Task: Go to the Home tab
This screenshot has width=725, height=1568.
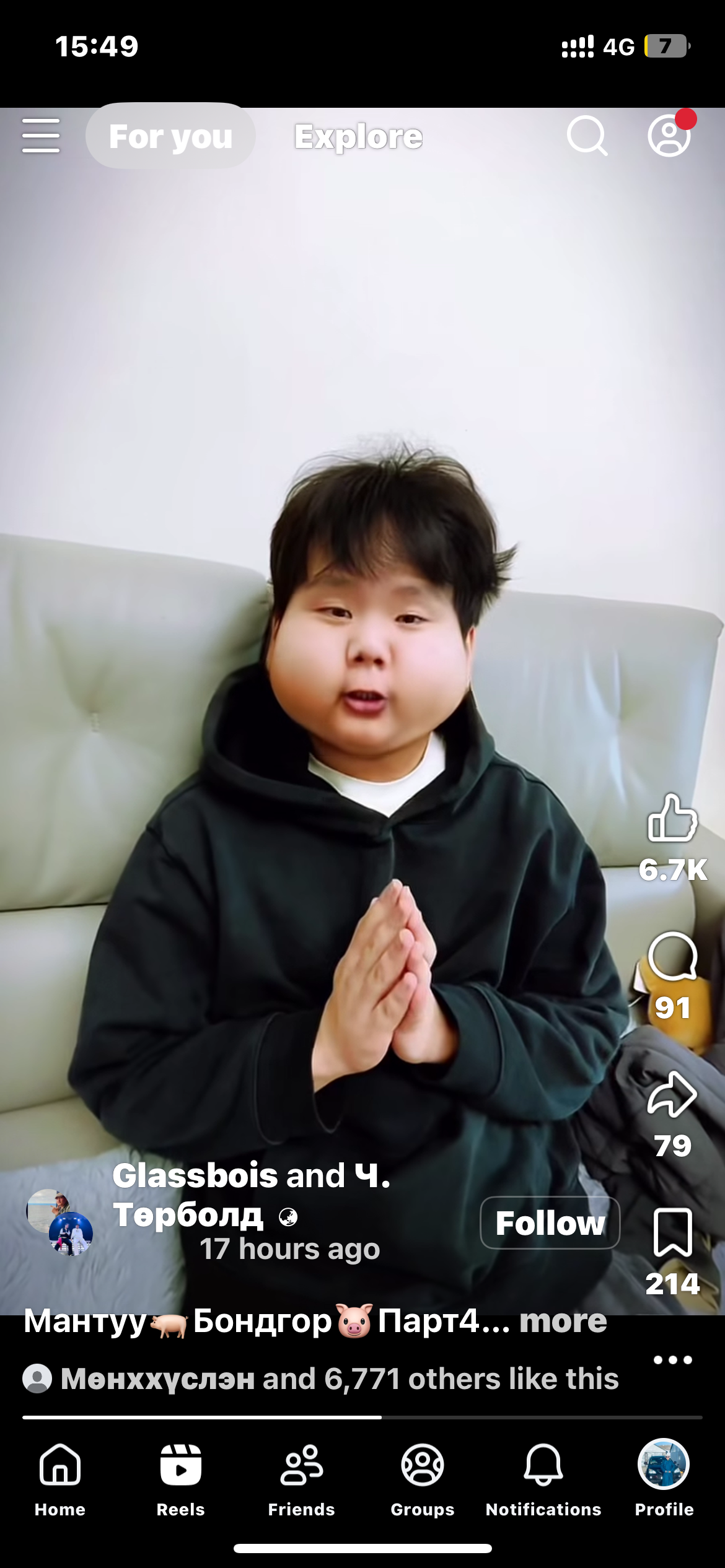Action: tap(60, 1477)
